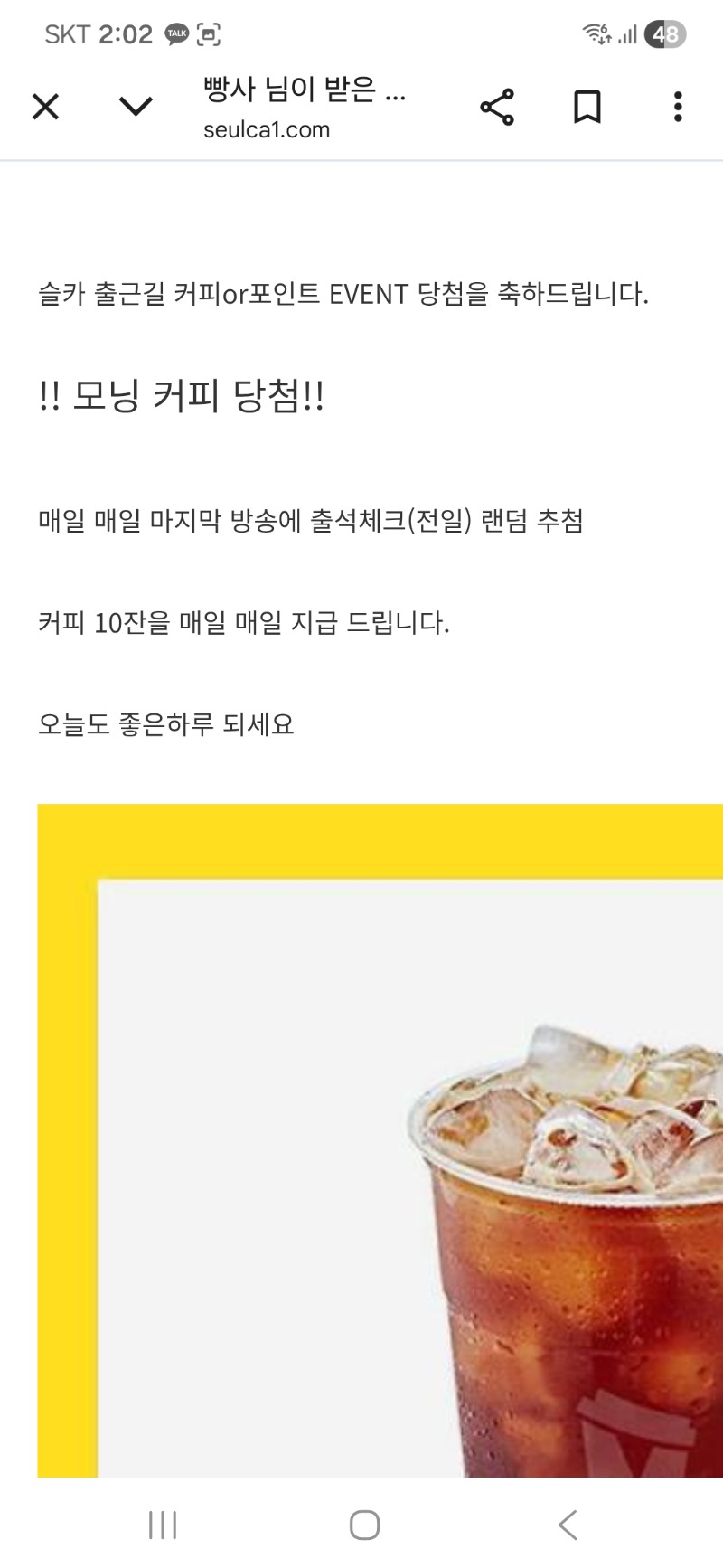Share this page
This screenshot has width=723, height=1568.
(x=497, y=107)
